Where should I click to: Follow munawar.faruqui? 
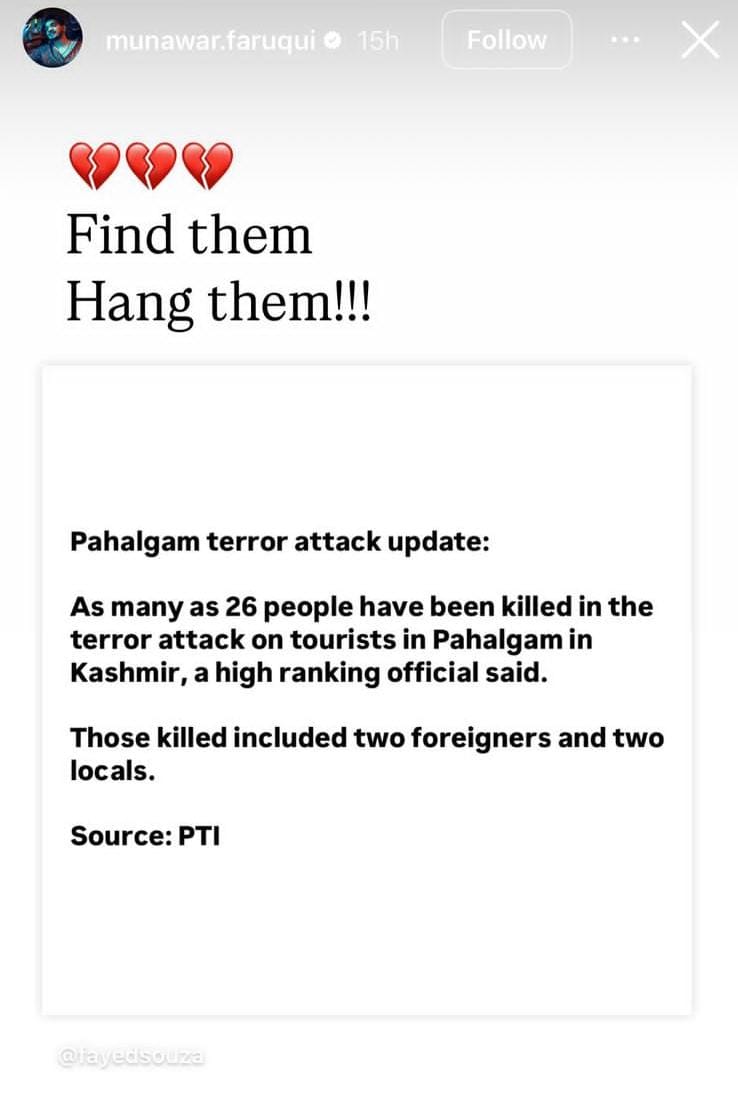(x=506, y=40)
